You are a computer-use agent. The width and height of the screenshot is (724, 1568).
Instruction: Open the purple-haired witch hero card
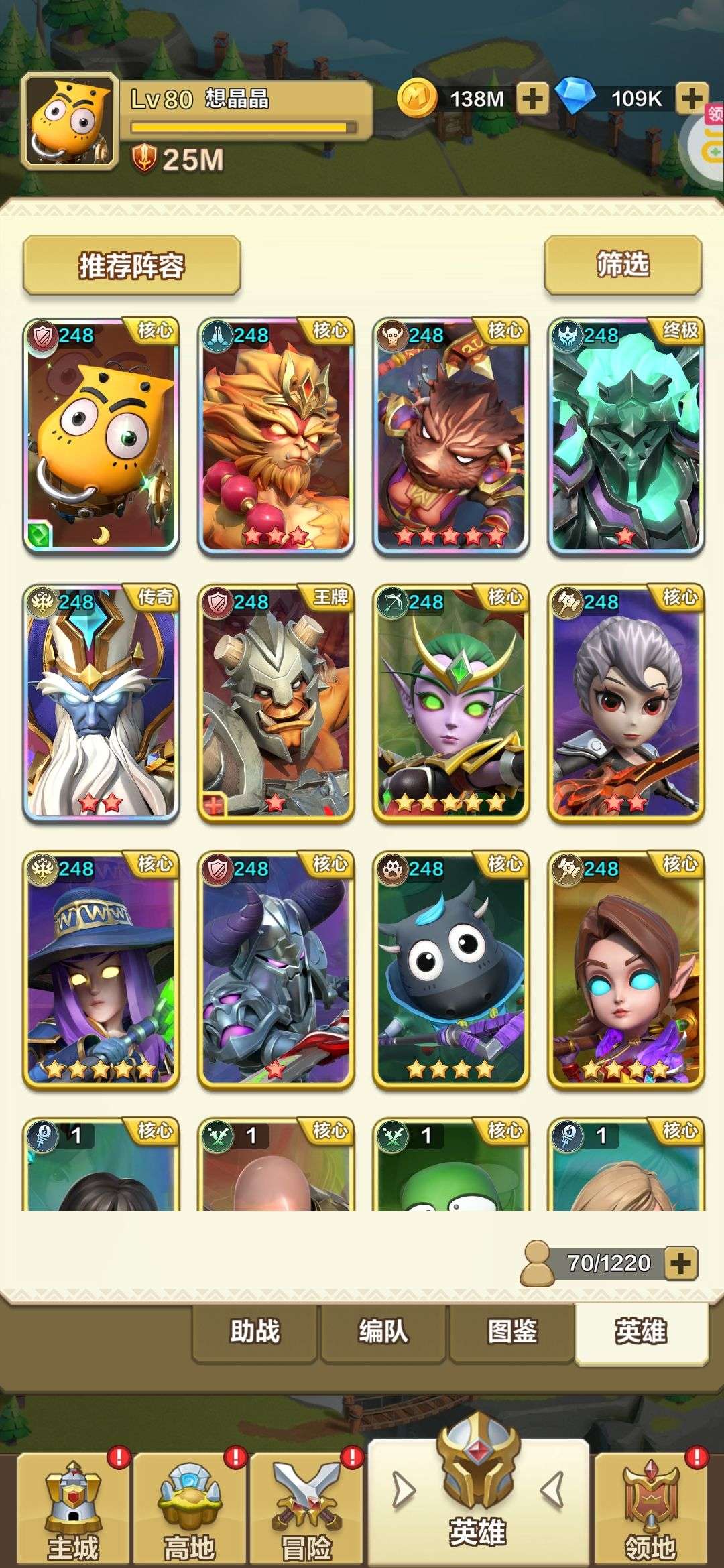[101, 970]
